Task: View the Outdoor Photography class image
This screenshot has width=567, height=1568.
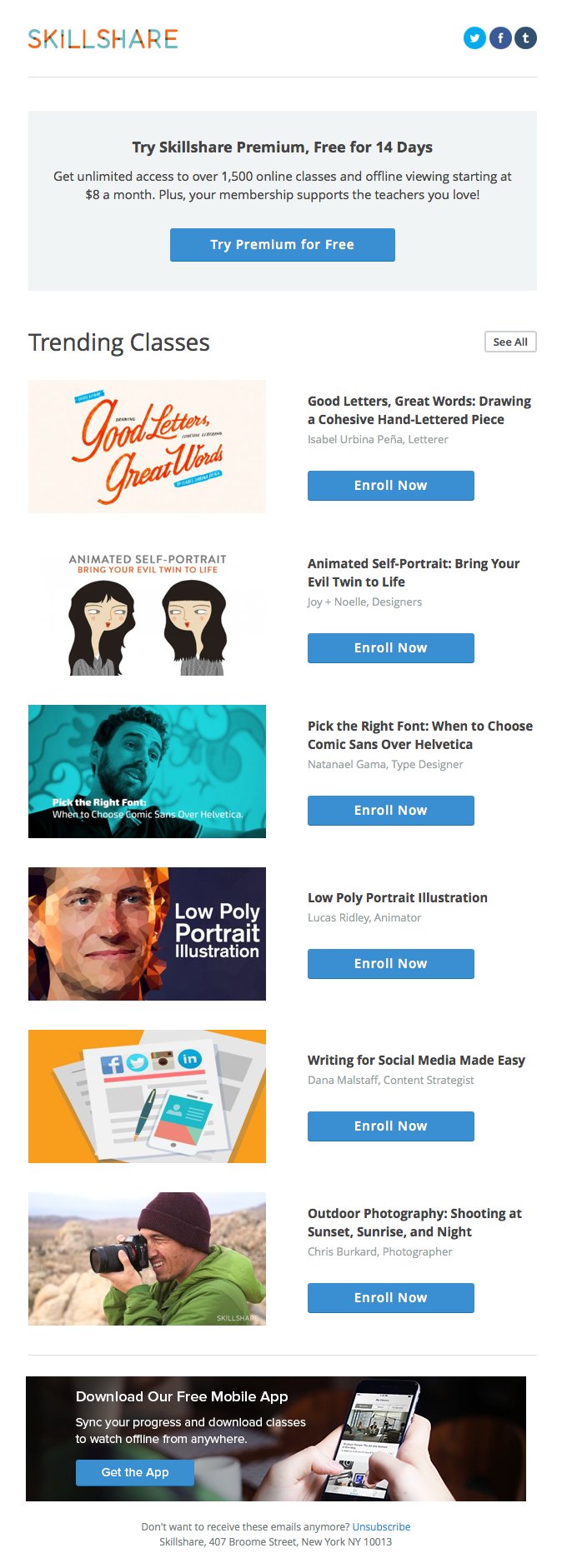Action: point(147,1259)
